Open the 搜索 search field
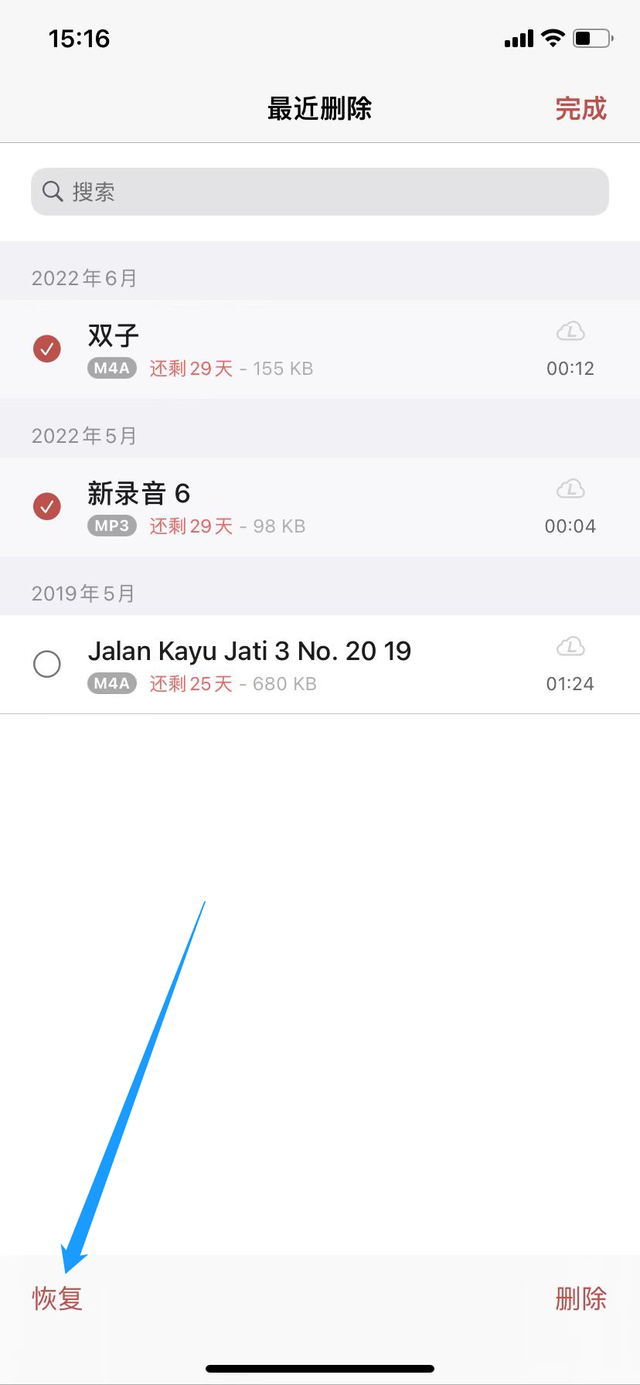640x1385 pixels. click(x=320, y=192)
